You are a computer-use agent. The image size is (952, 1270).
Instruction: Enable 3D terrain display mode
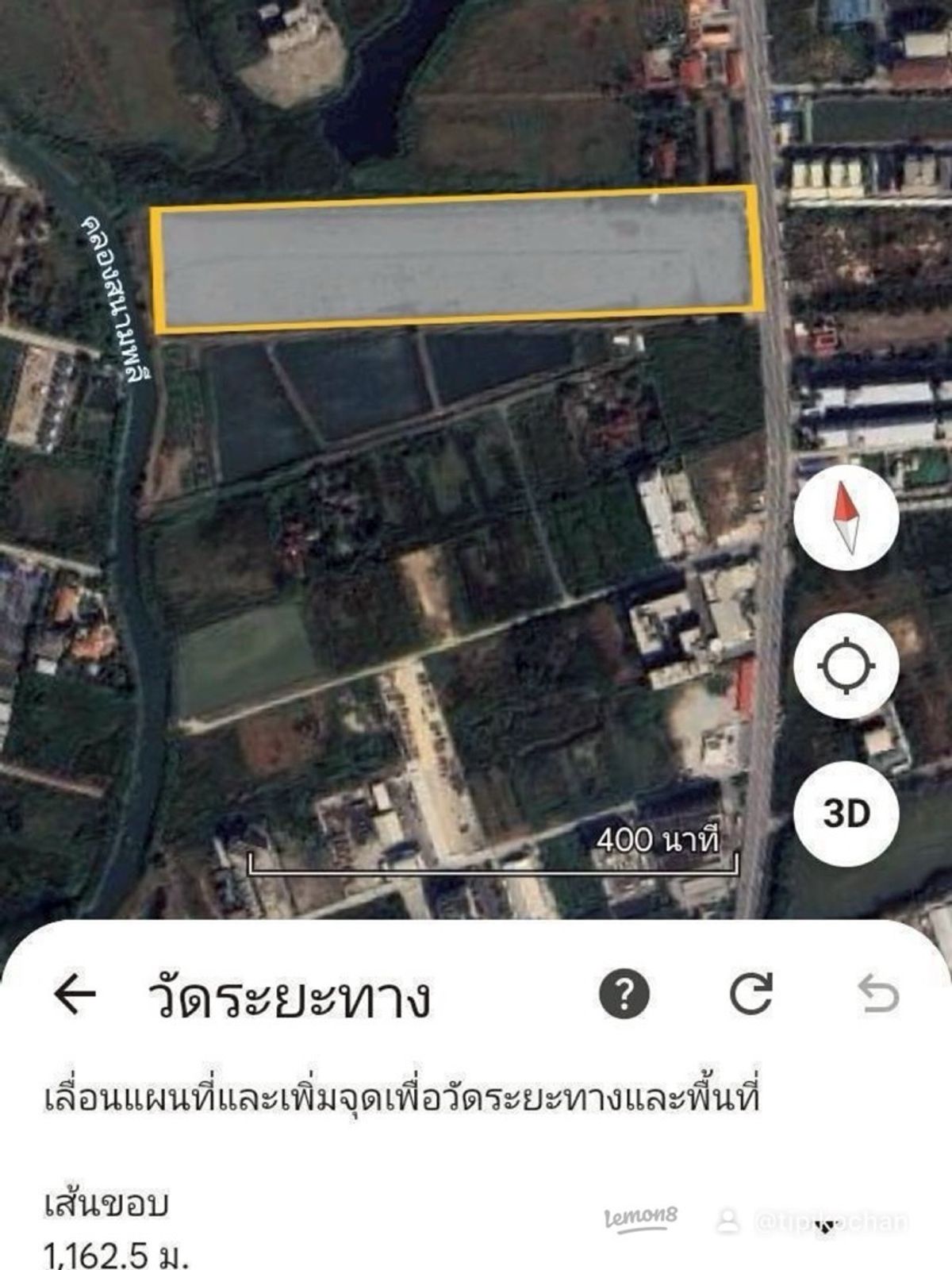click(846, 813)
